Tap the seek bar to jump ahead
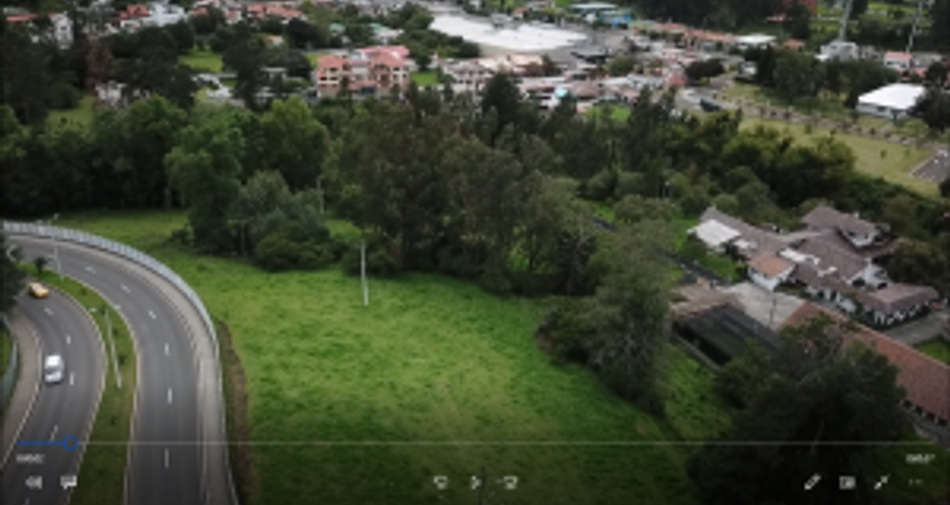 (500, 443)
